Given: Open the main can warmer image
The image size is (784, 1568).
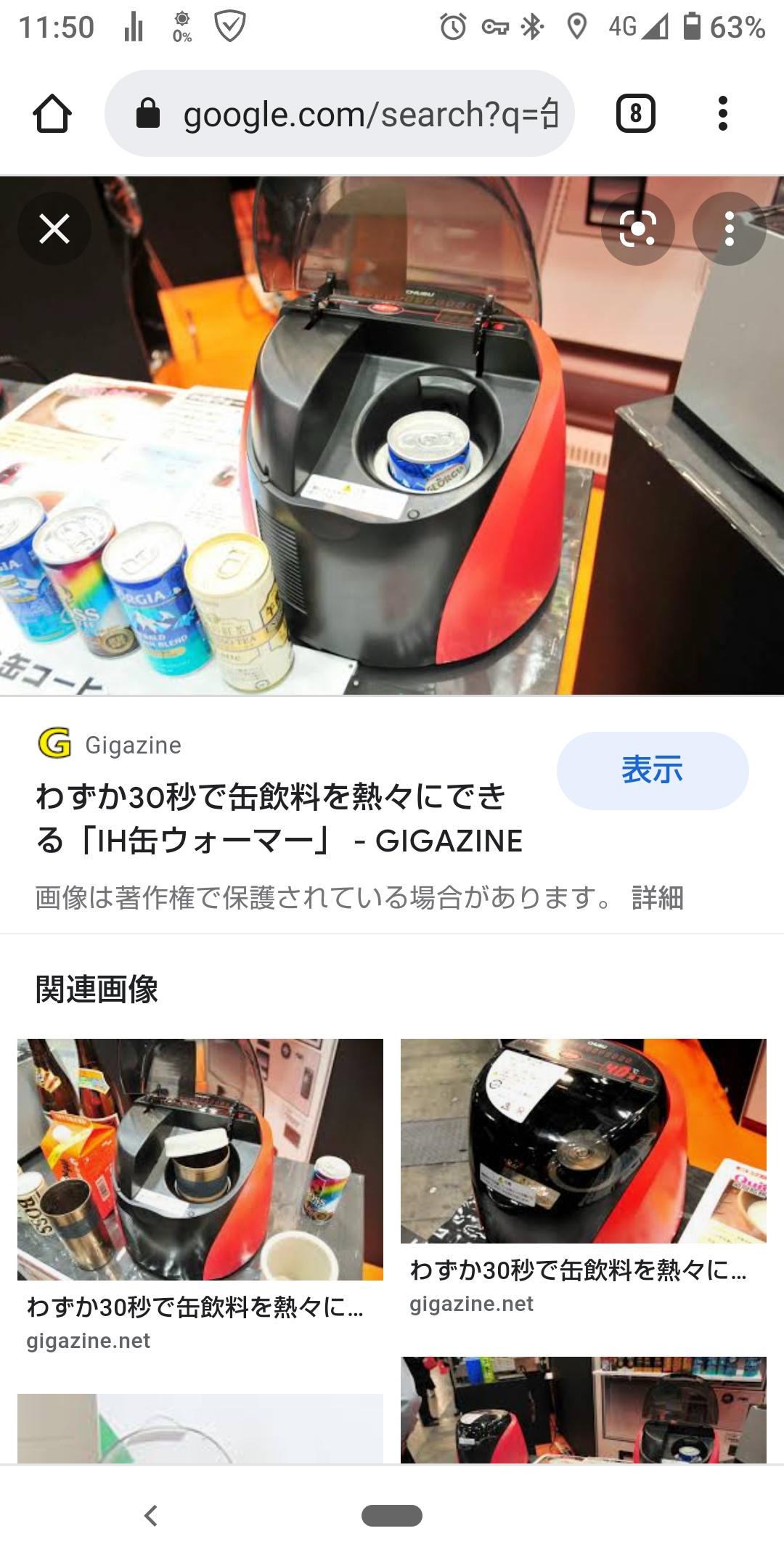Looking at the screenshot, I should [392, 436].
